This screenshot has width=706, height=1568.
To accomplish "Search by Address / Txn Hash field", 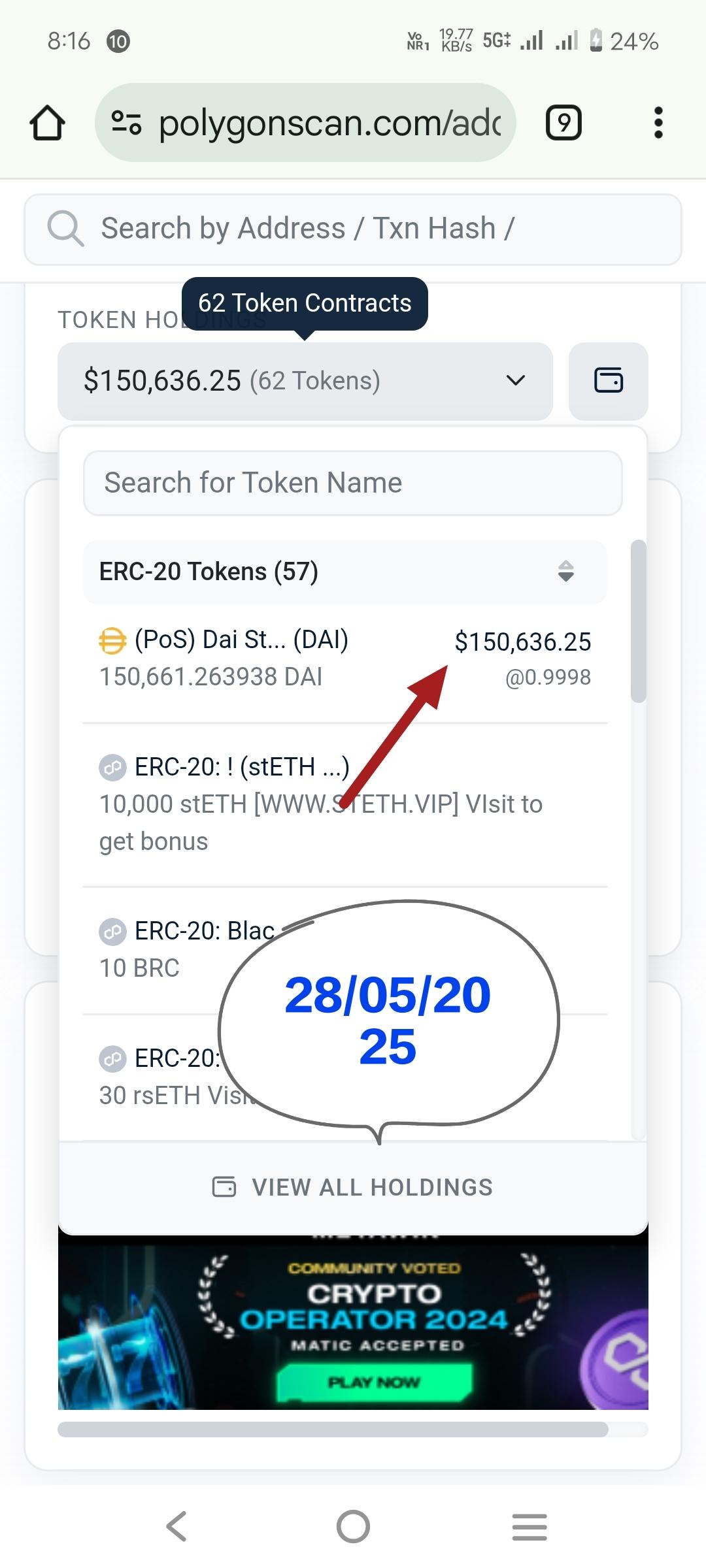I will tap(353, 229).
